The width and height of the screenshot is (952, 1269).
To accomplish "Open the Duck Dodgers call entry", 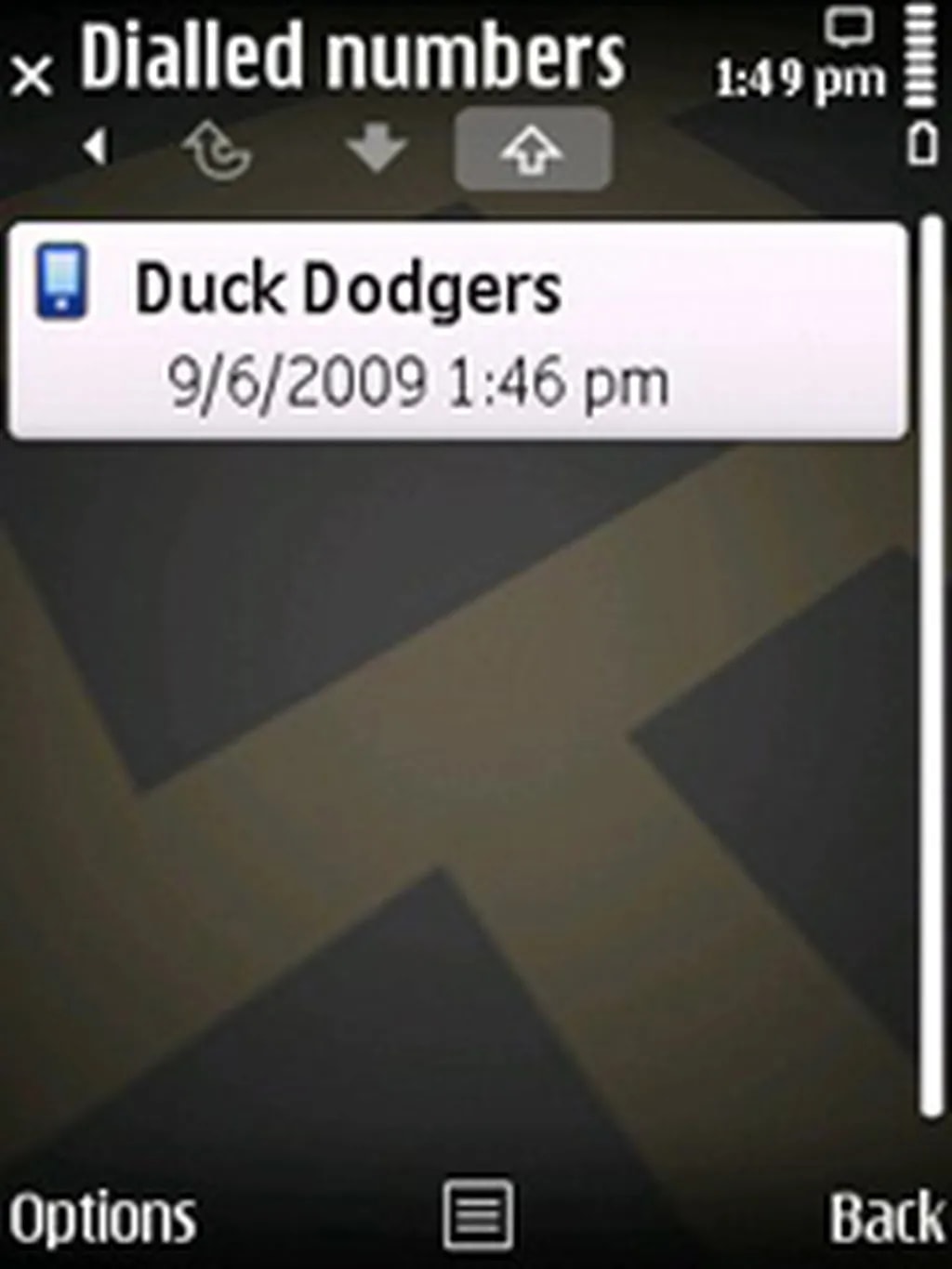I will tap(456, 331).
